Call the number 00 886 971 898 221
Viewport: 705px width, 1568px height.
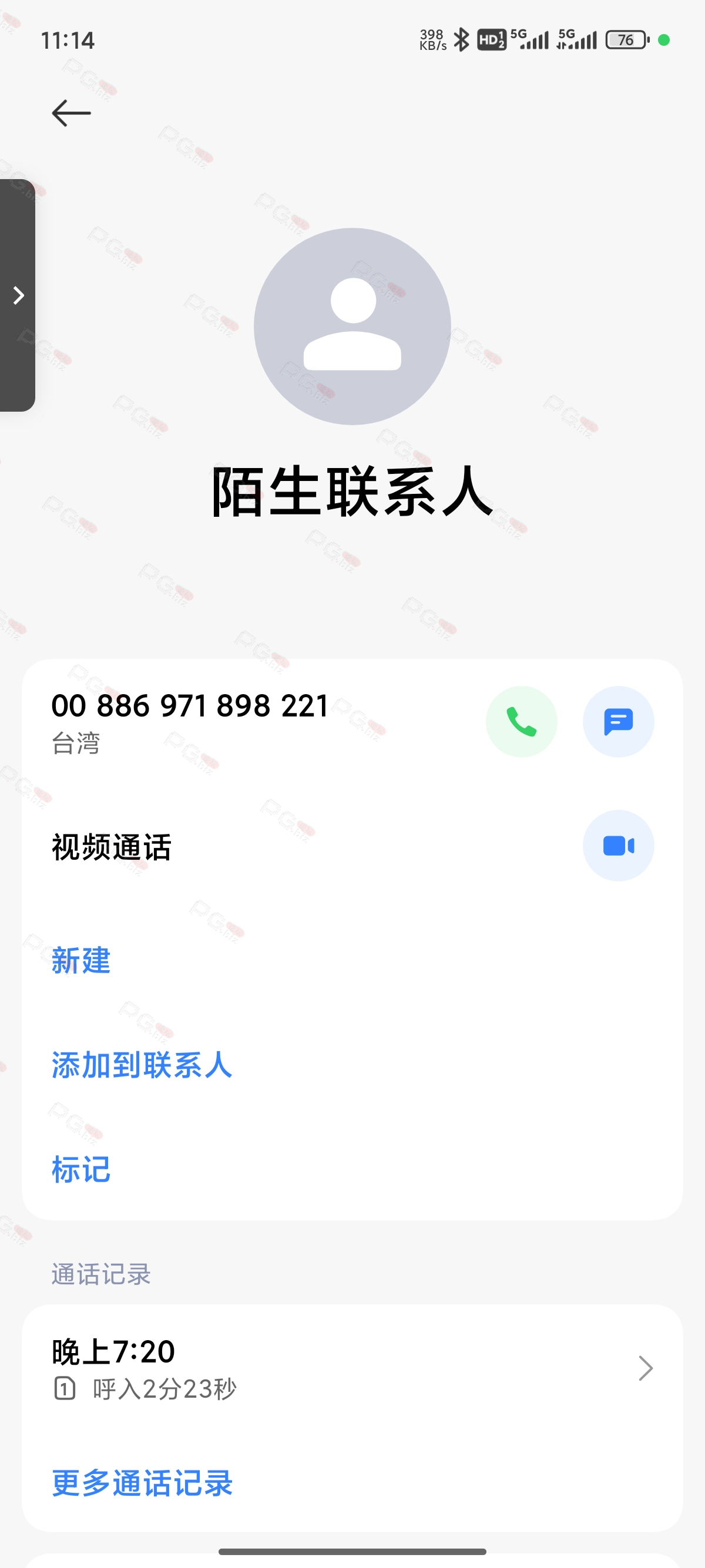point(521,721)
